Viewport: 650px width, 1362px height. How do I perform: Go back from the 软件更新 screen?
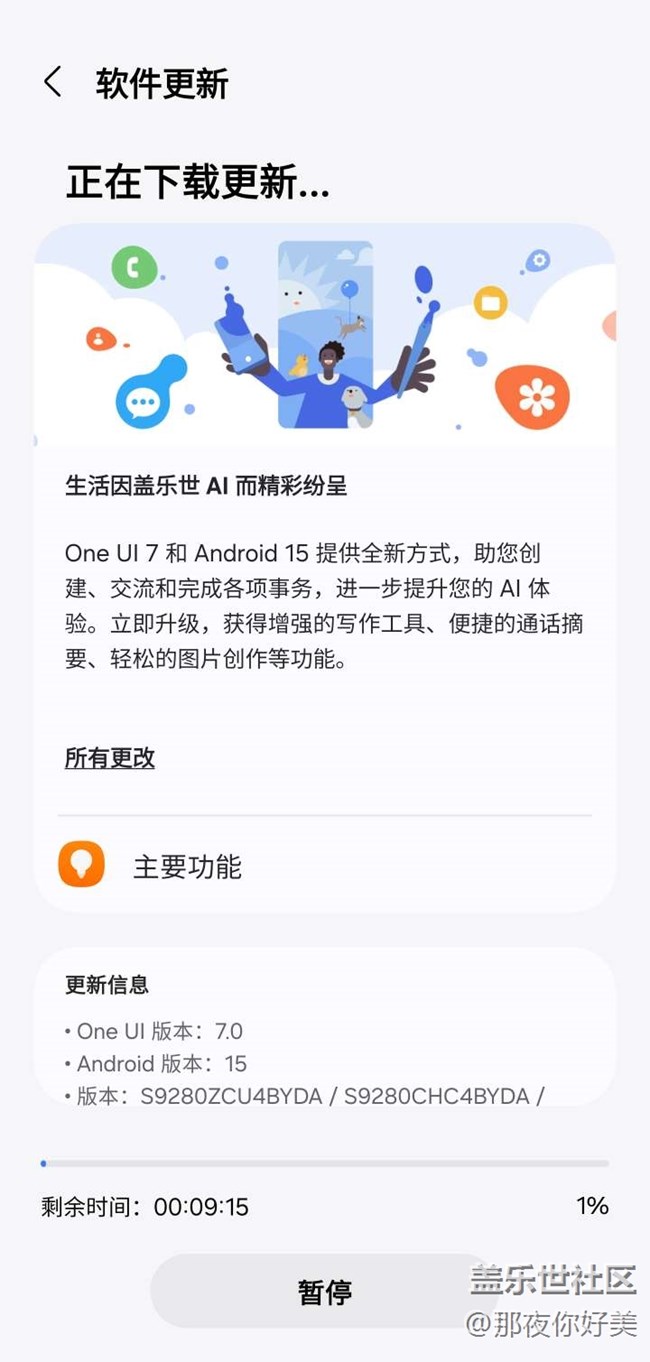[53, 83]
